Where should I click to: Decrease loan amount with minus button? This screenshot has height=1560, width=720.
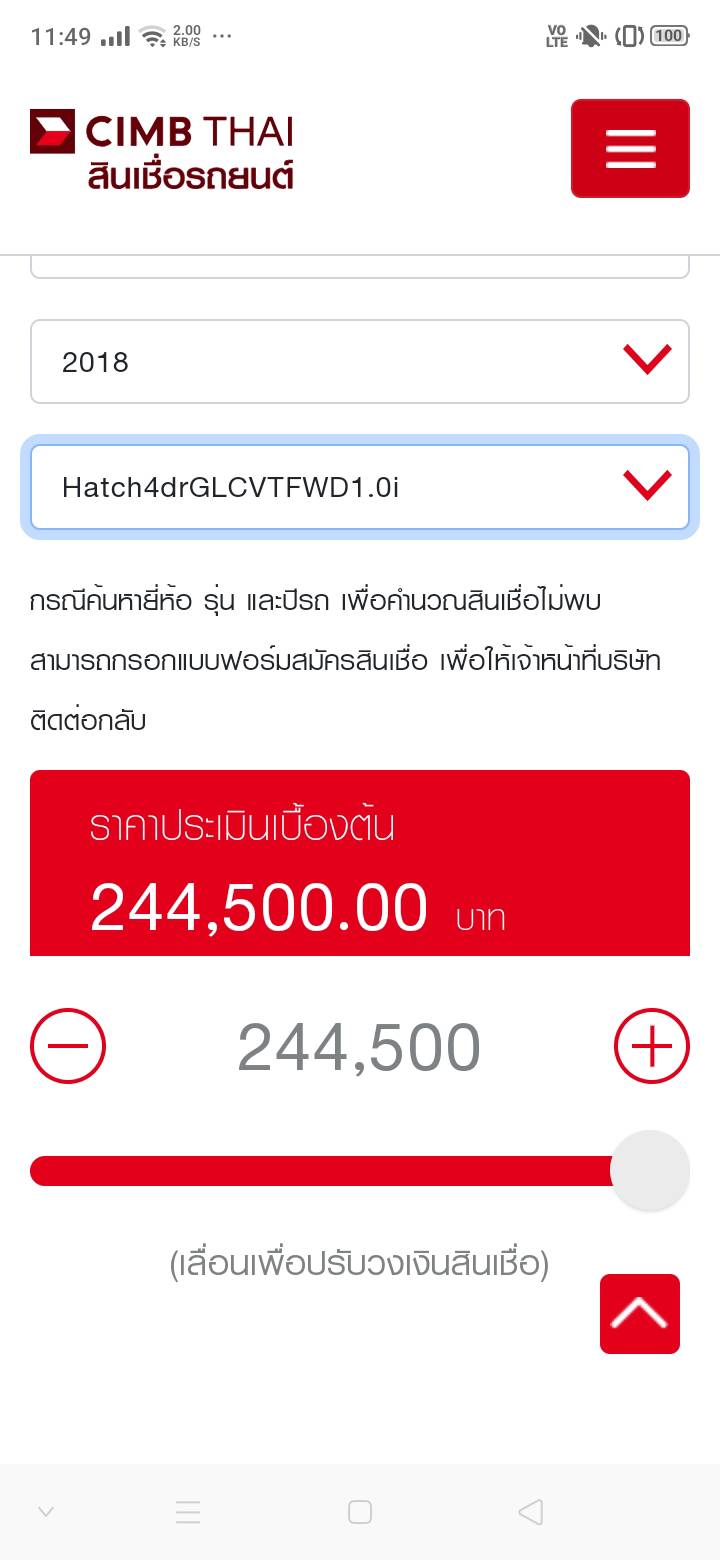click(x=68, y=1047)
